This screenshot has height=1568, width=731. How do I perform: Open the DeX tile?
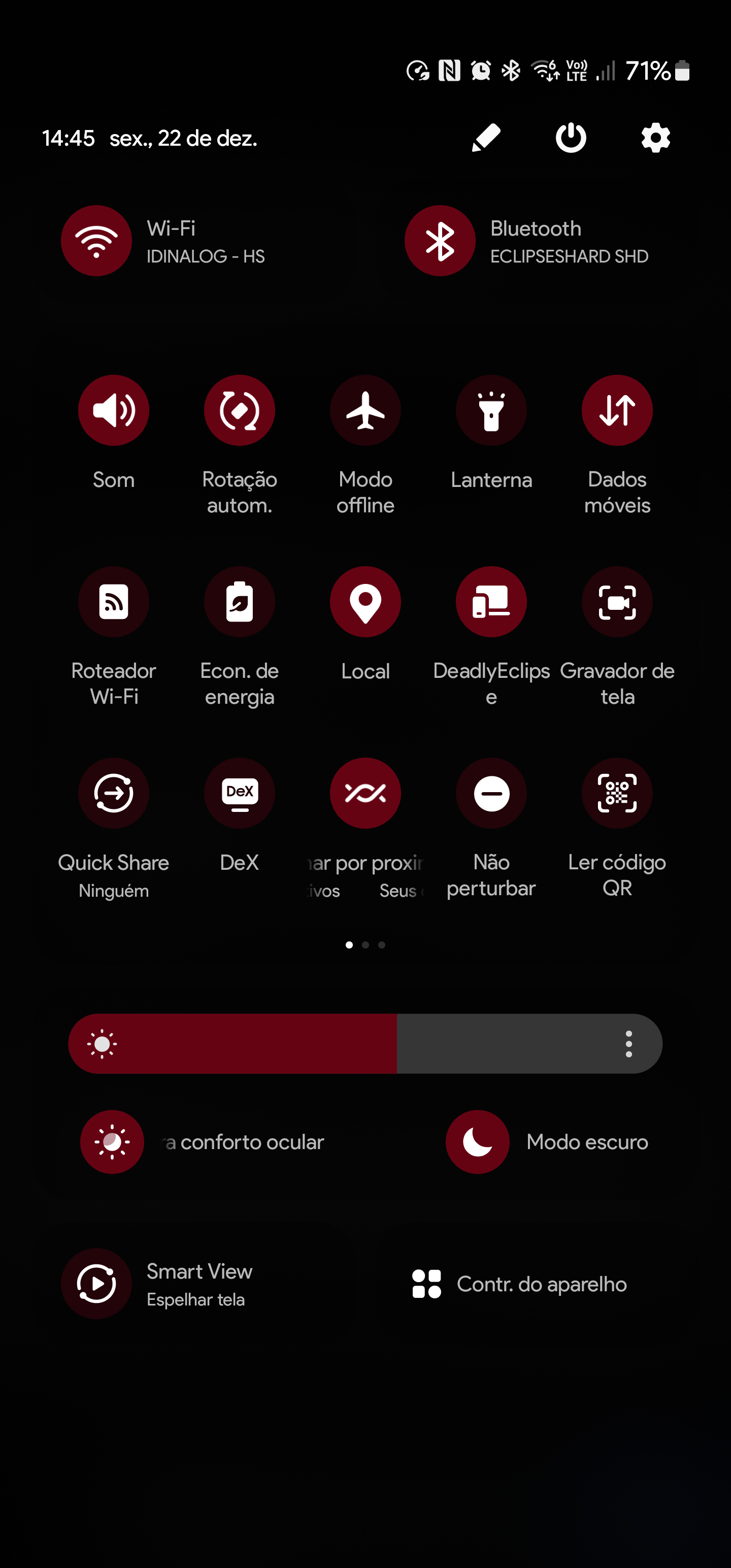click(239, 793)
